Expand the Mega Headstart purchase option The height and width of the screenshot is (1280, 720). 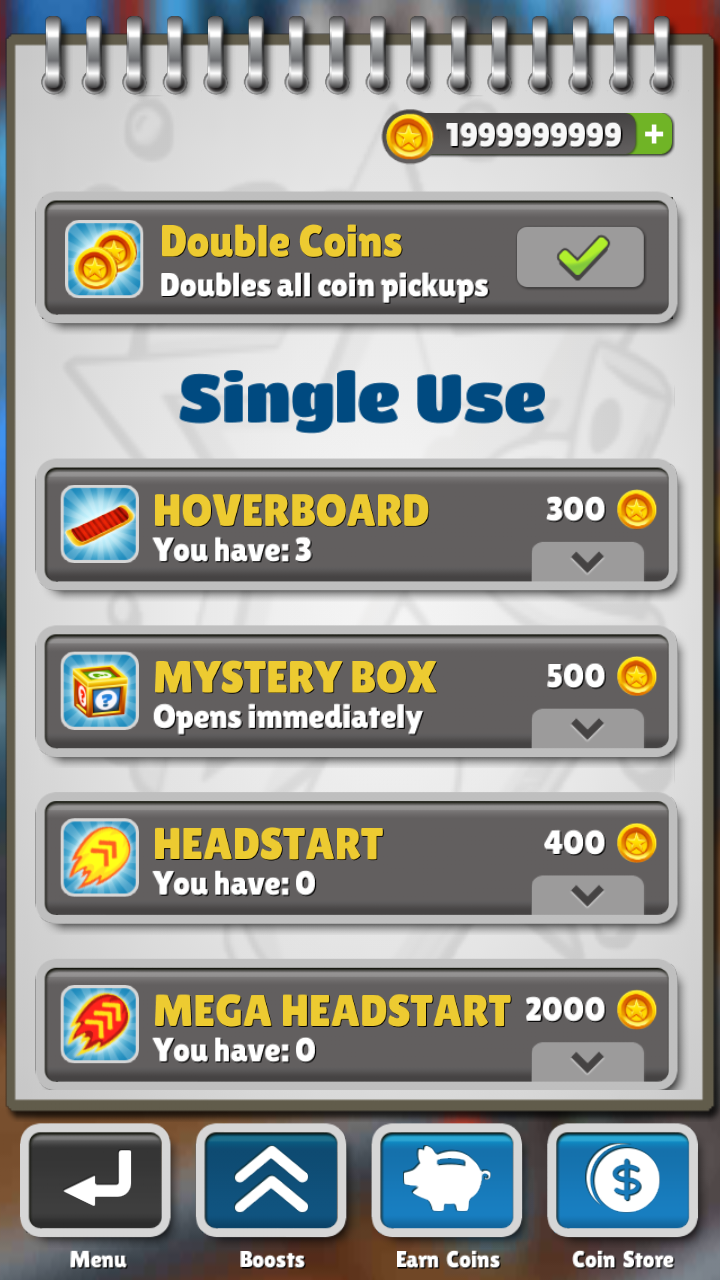[x=587, y=1061]
